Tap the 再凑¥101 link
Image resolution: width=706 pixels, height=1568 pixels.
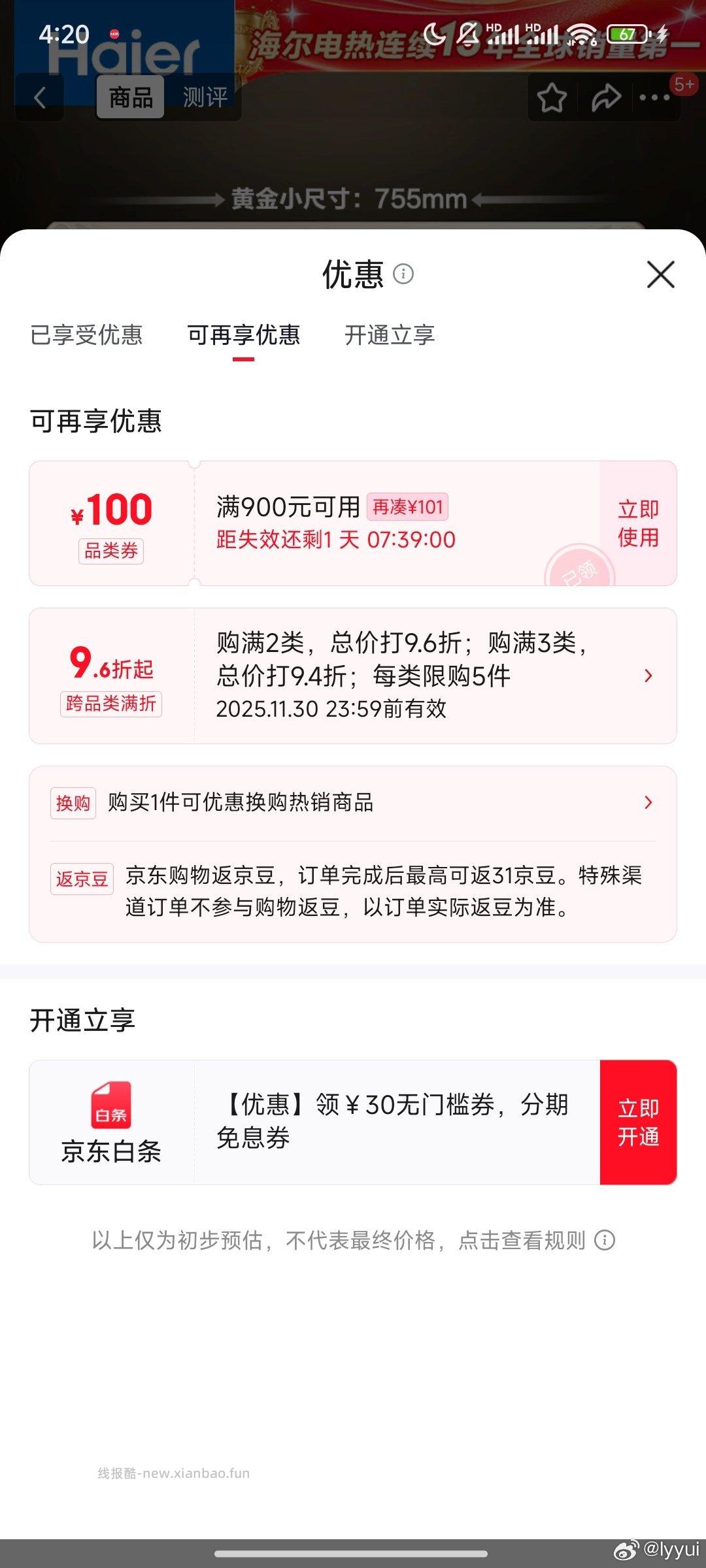(407, 505)
